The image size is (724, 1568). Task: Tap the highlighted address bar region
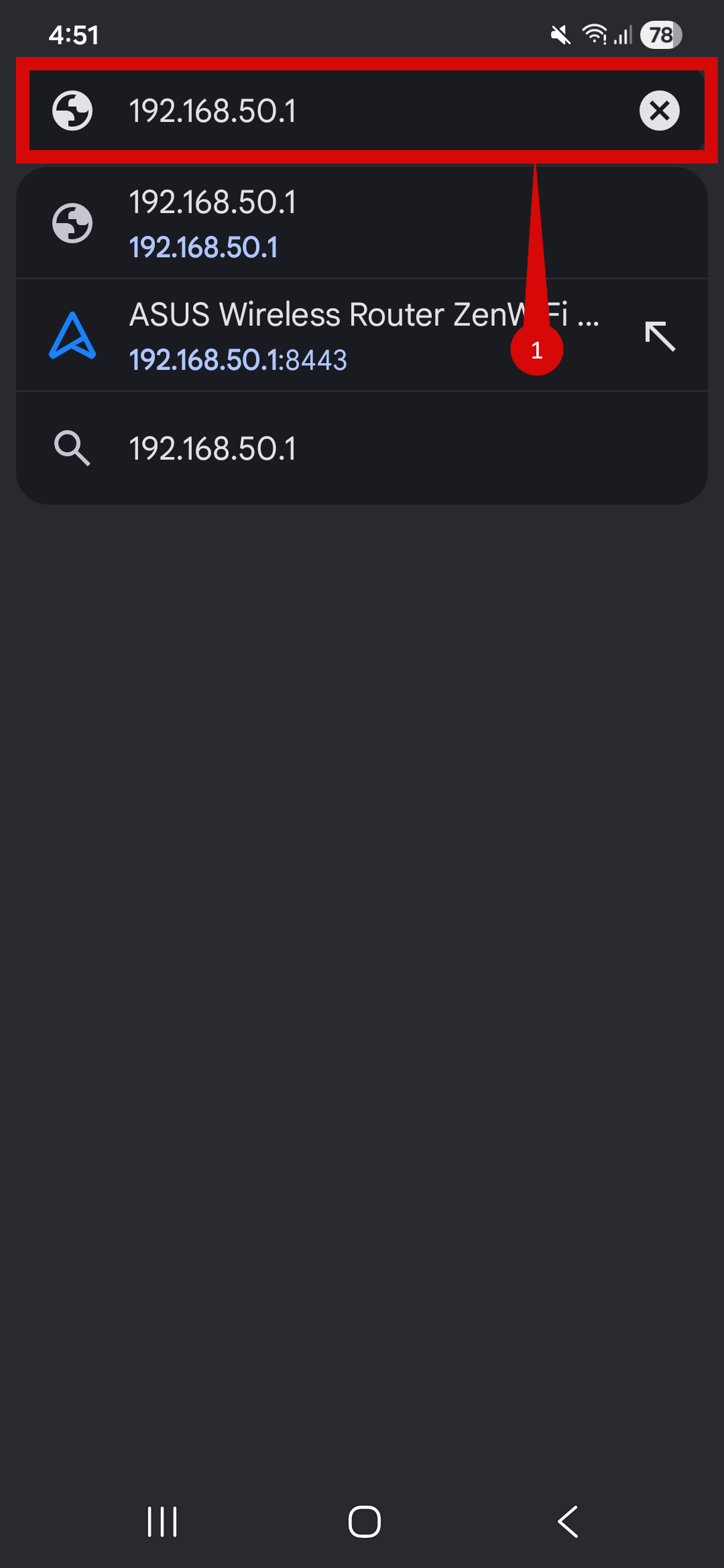362,111
